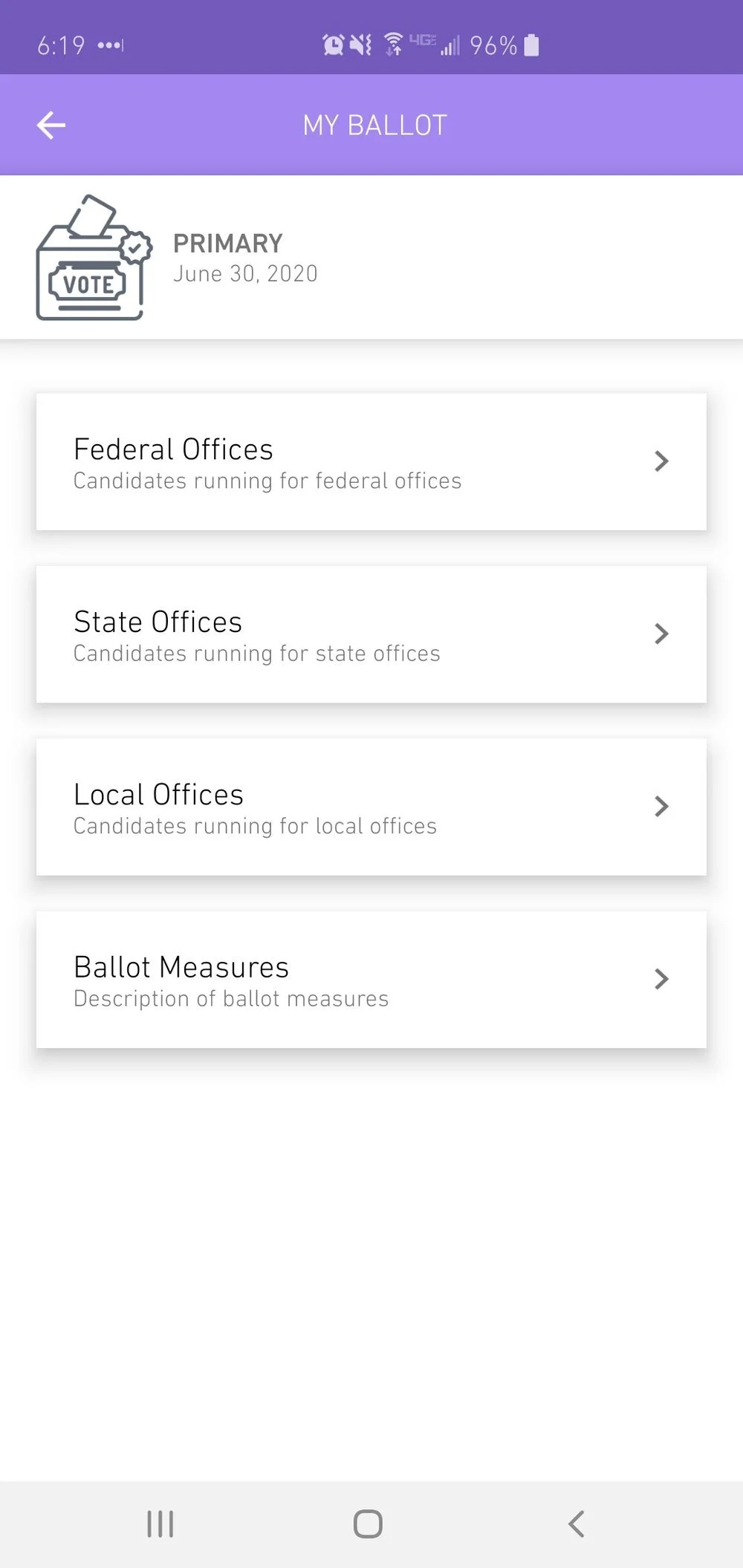This screenshot has height=1568, width=743.
Task: View candidates for State Offices
Action: tap(371, 634)
